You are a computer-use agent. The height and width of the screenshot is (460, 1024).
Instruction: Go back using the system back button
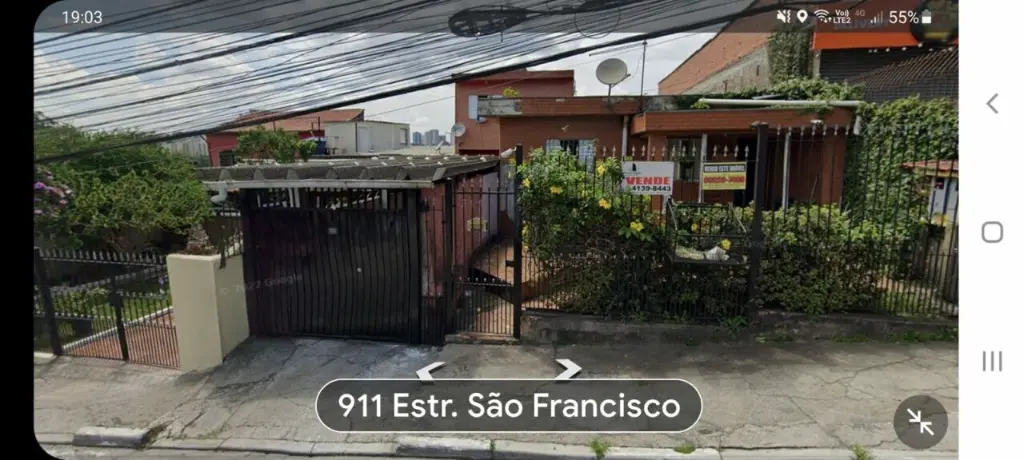(992, 103)
